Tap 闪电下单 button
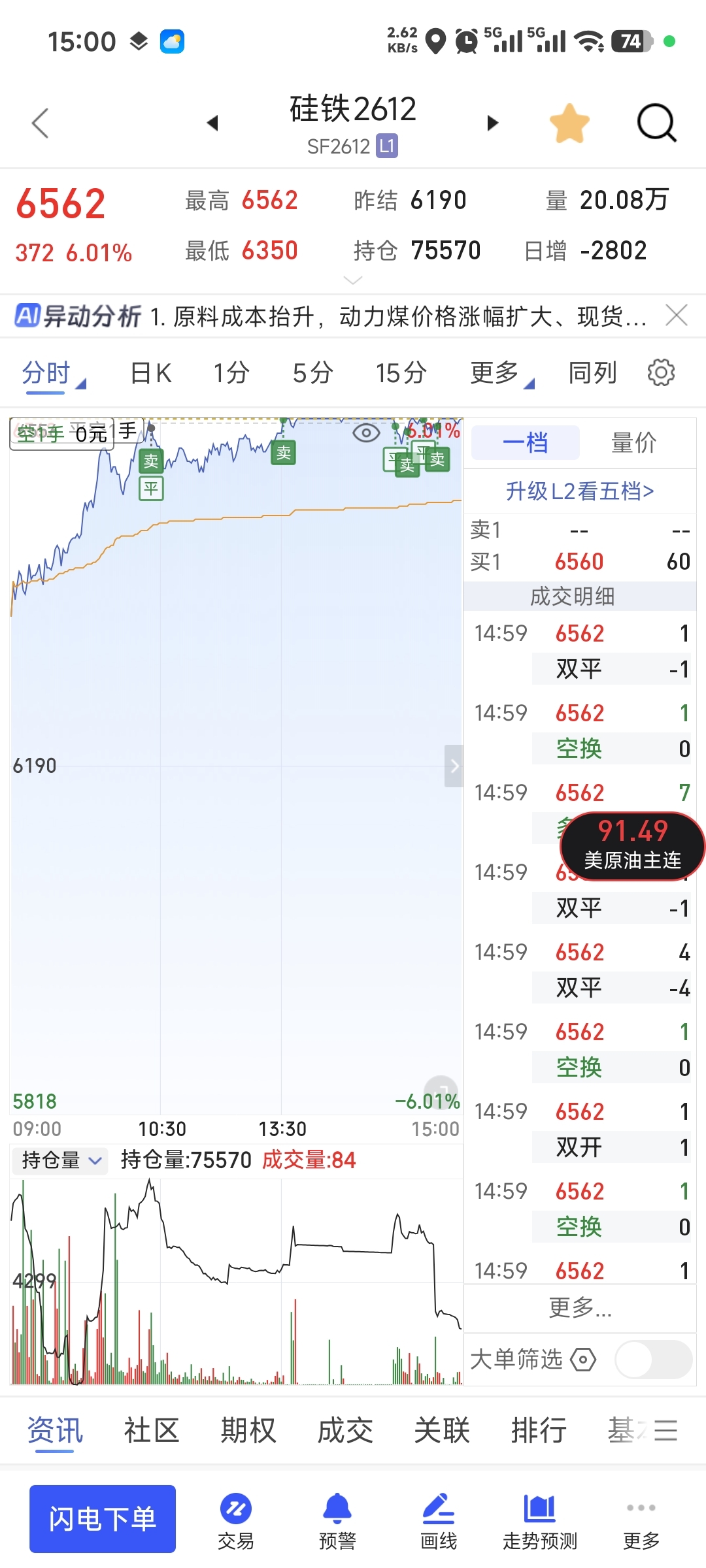 coord(103,1518)
